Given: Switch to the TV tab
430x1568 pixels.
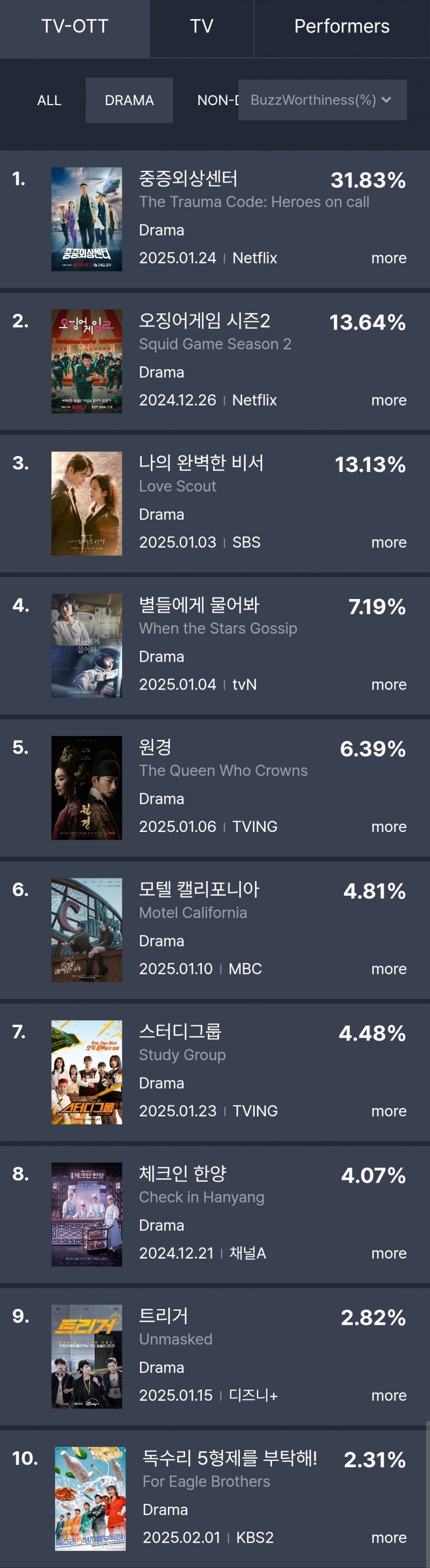Looking at the screenshot, I should (x=201, y=27).
